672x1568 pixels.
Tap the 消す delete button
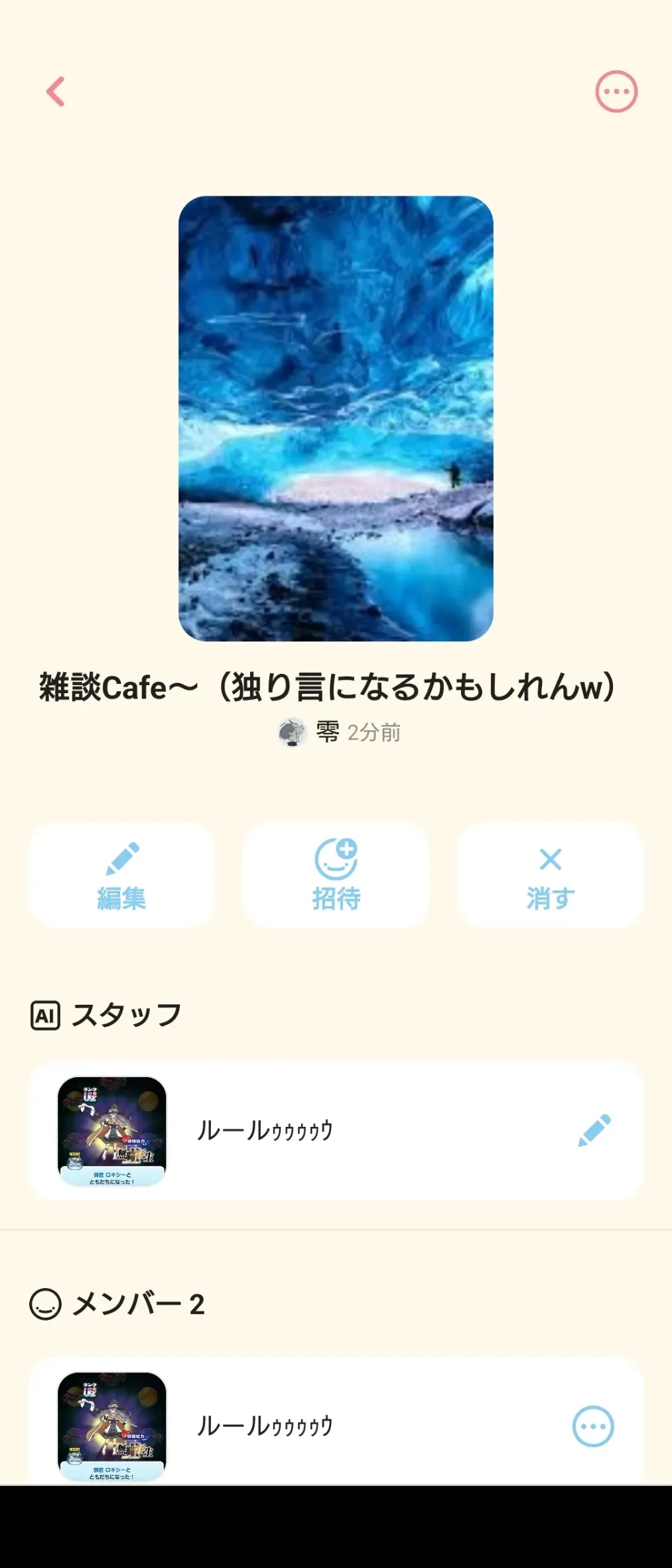click(x=551, y=875)
